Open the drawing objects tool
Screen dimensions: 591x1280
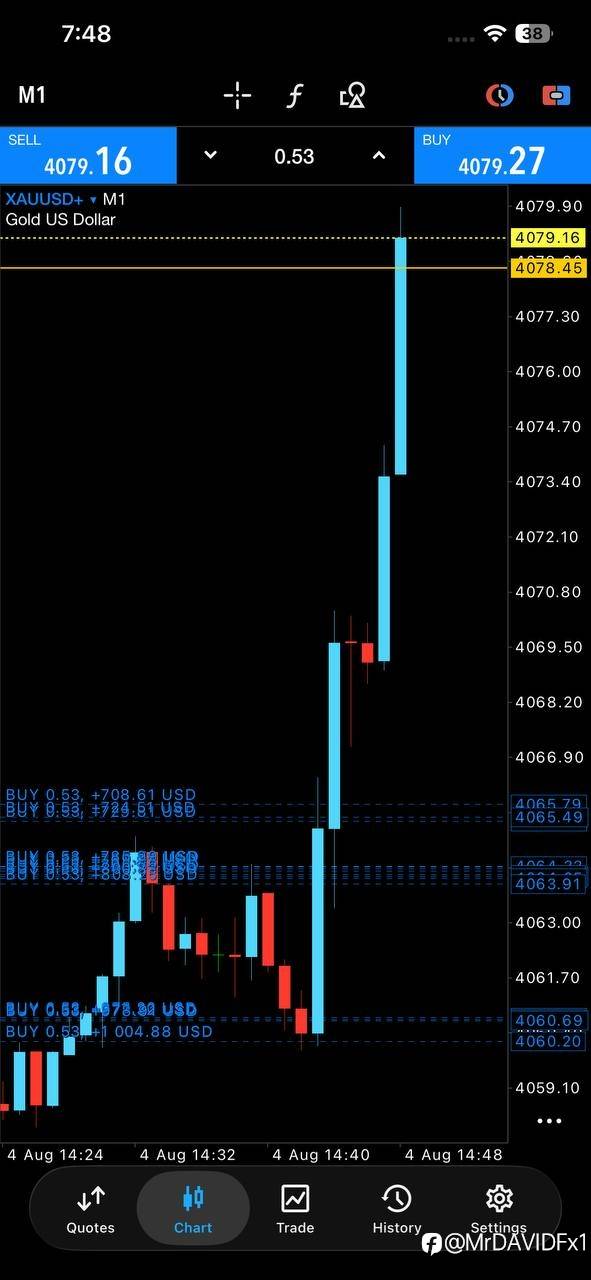(352, 96)
